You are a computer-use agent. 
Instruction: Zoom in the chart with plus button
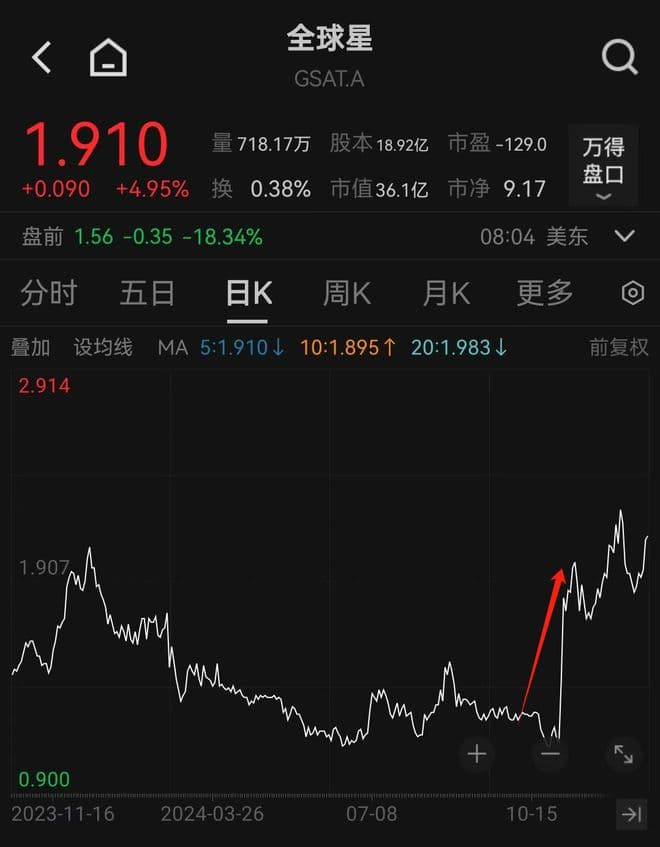[x=477, y=754]
